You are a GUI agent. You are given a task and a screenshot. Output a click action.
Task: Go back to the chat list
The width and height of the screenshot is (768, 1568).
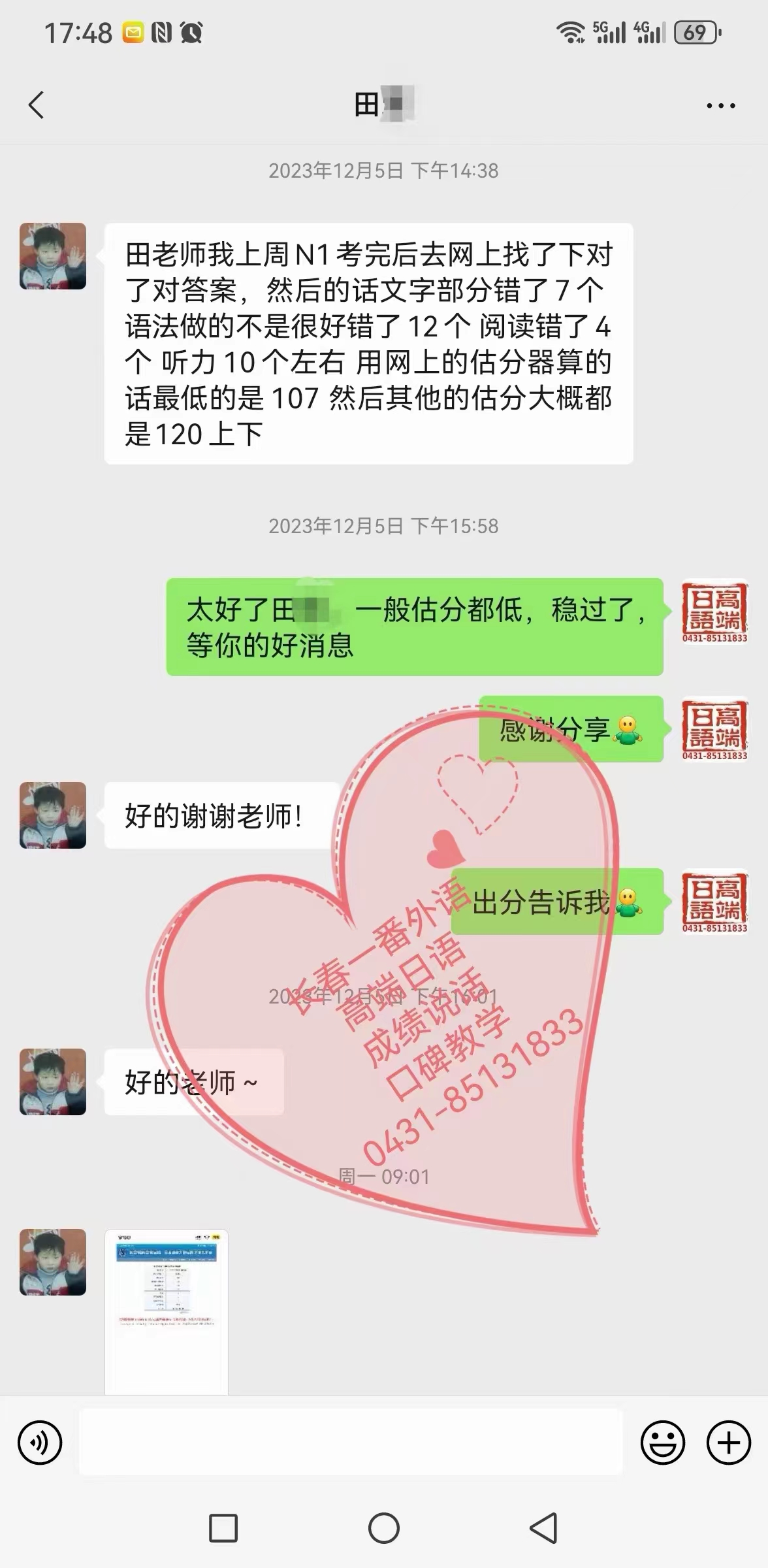point(37,105)
